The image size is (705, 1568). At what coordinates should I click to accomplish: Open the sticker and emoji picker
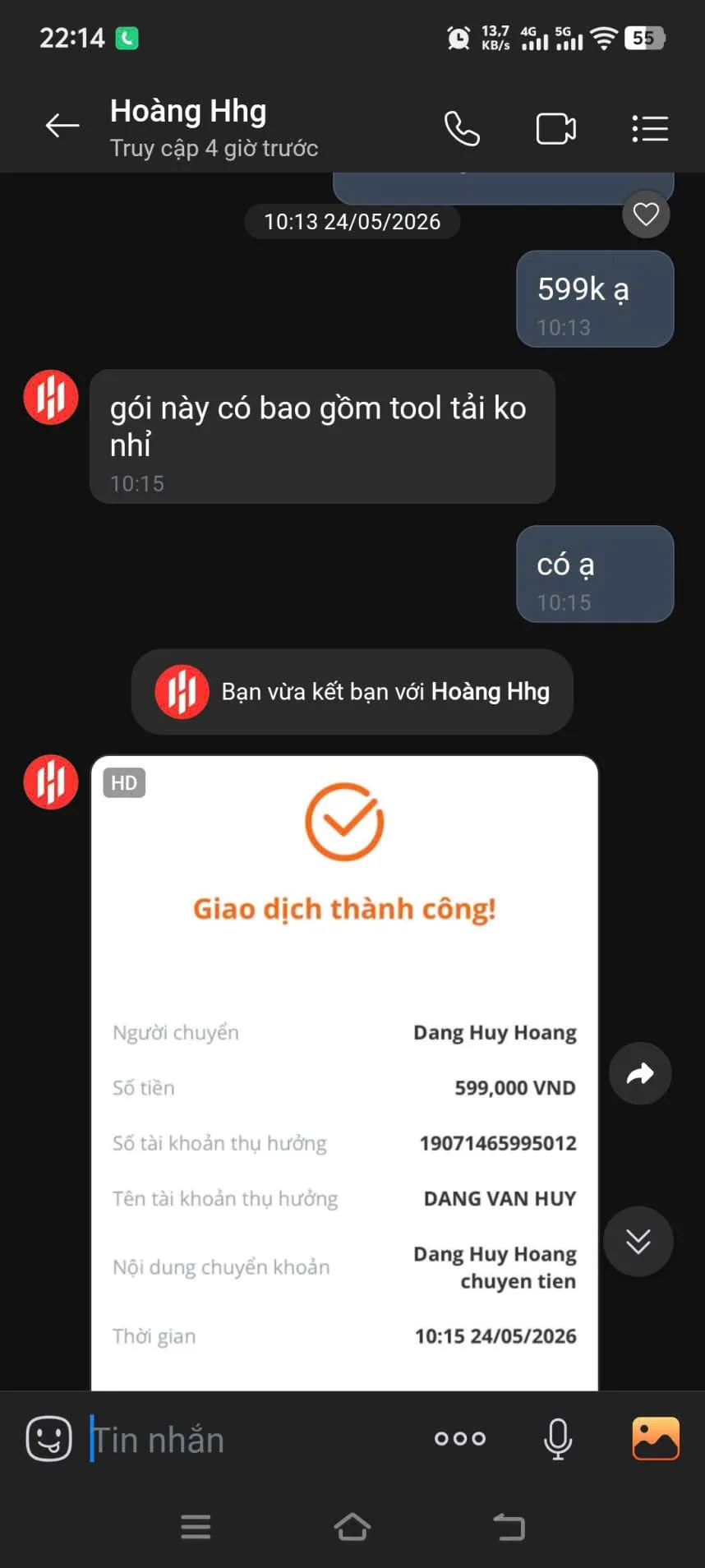coord(49,1438)
